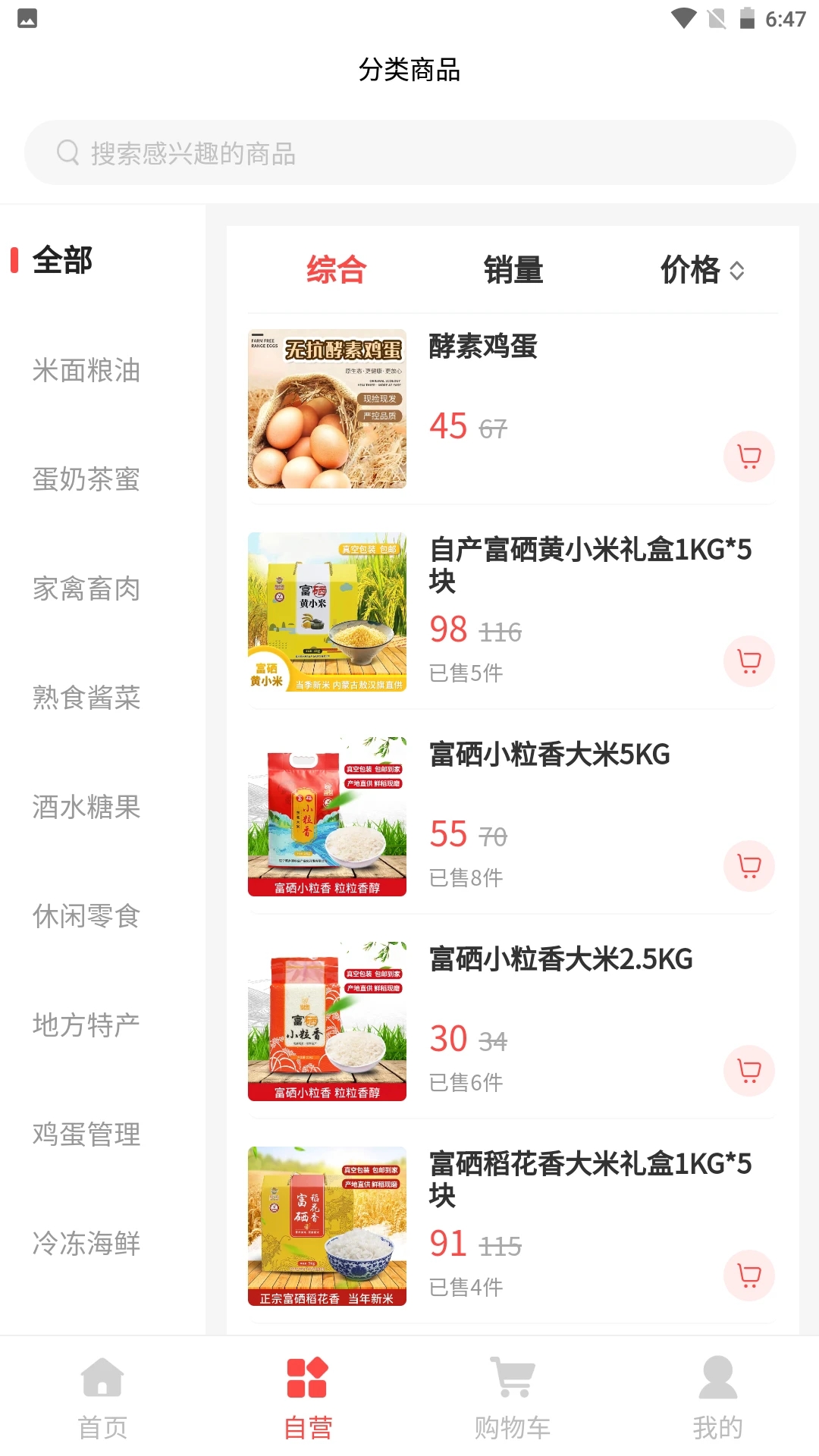Choose the 熟食酱菜 category

pos(86,698)
